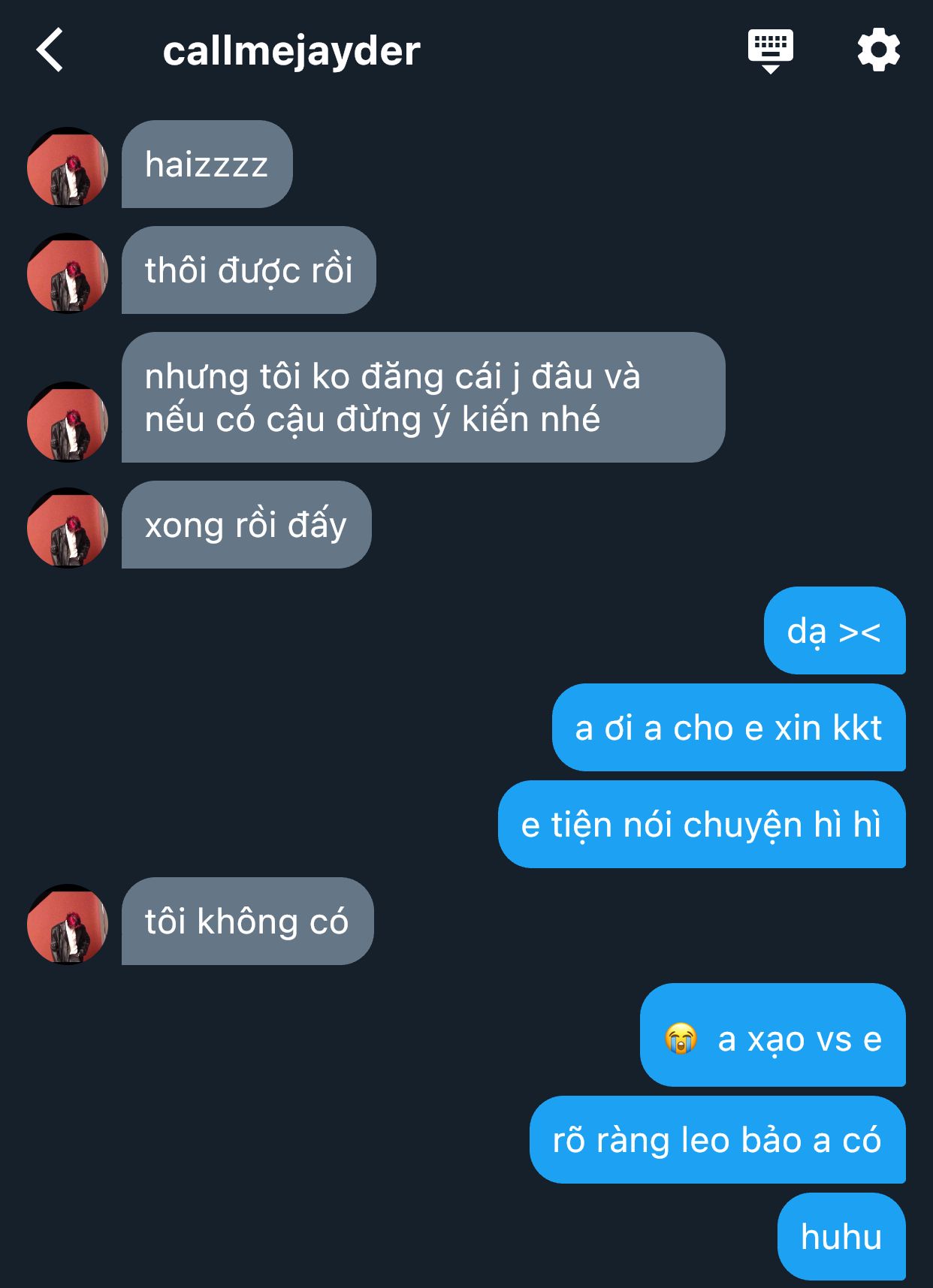
Task: Open chat settings gear
Action: coord(878,50)
